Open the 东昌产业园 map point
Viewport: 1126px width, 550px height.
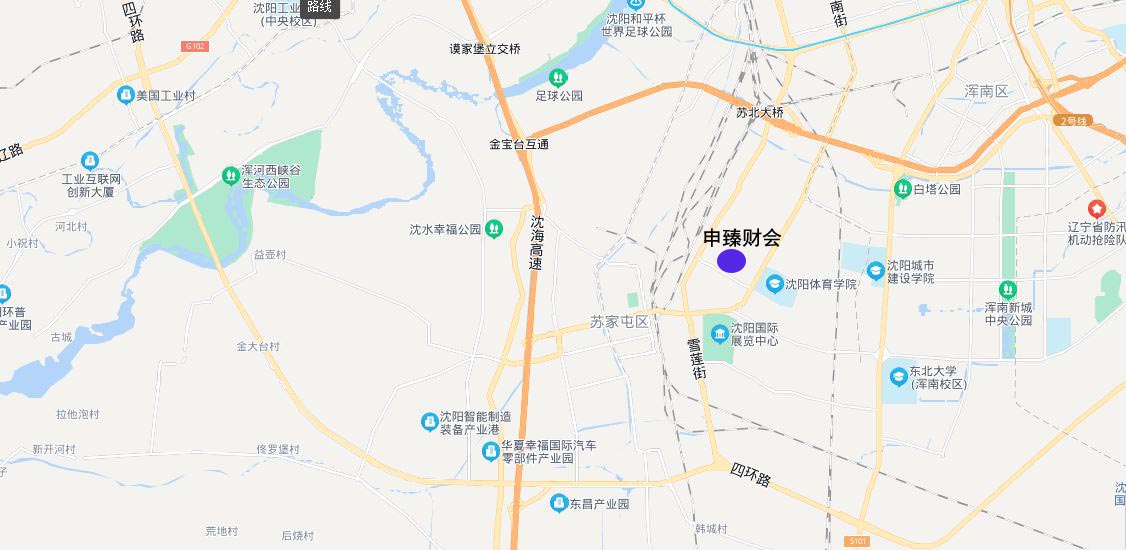point(559,503)
